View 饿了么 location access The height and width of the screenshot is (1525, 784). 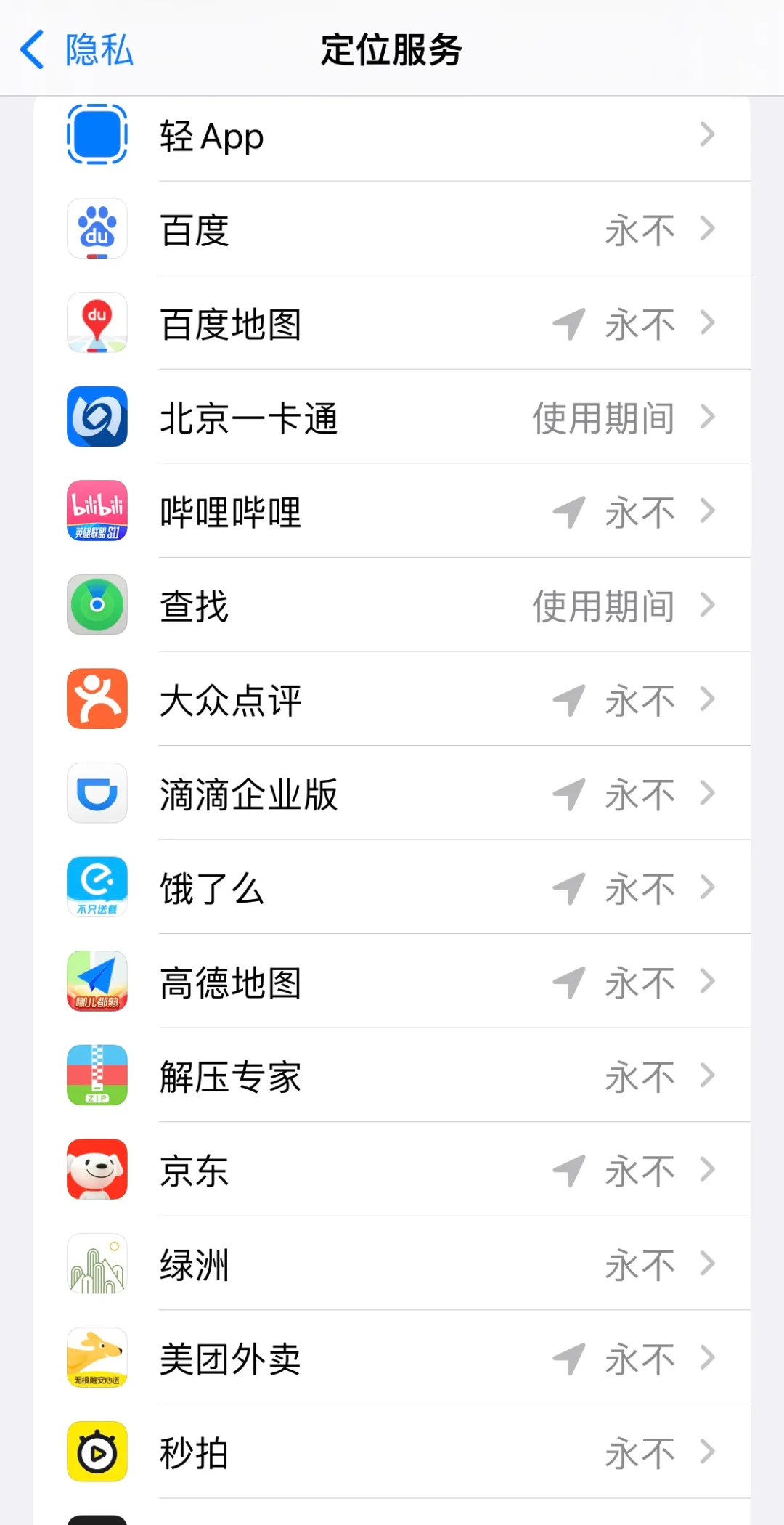coord(392,888)
